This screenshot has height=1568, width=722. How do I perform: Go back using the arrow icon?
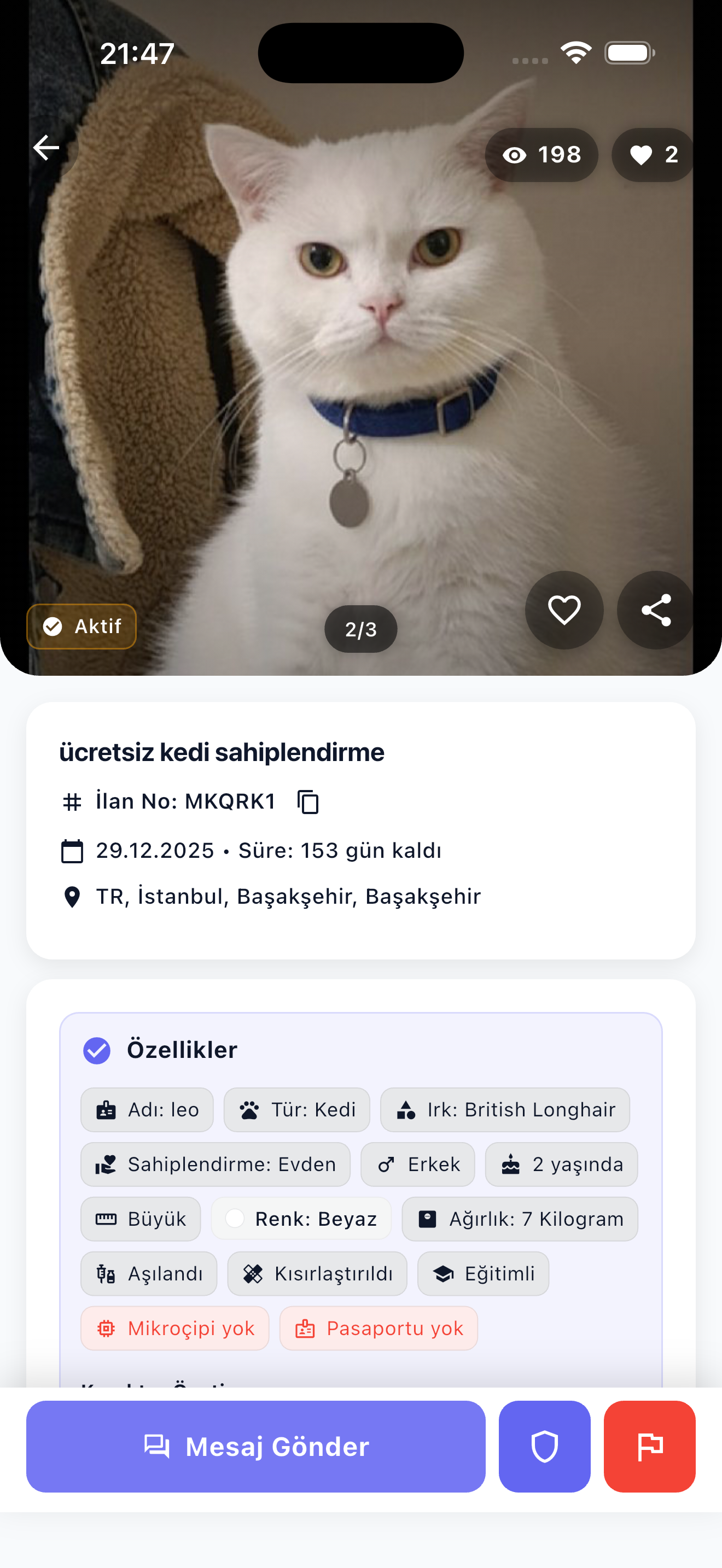[x=46, y=148]
